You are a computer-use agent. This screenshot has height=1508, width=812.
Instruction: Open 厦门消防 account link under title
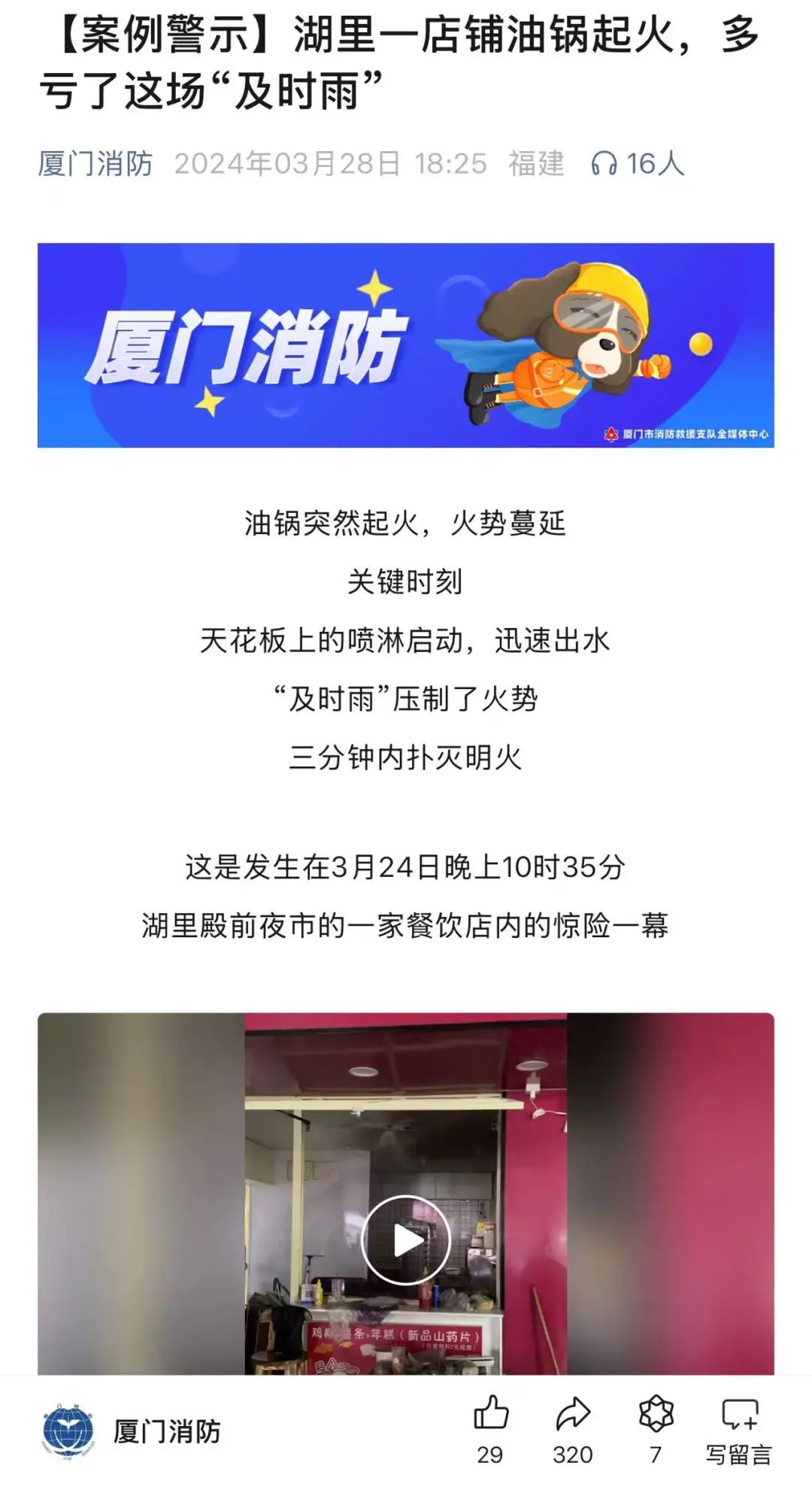pos(95,163)
